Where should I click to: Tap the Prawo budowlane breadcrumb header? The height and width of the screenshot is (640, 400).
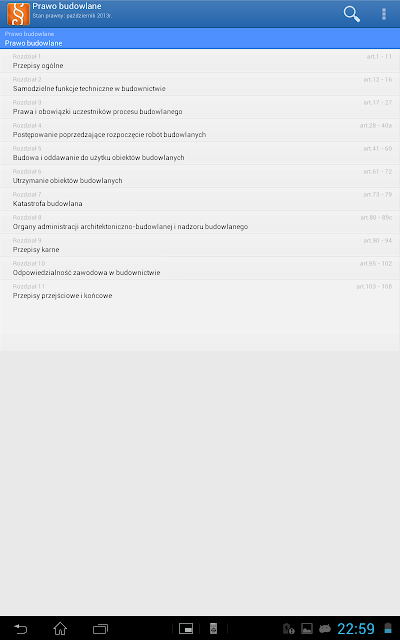click(x=200, y=39)
